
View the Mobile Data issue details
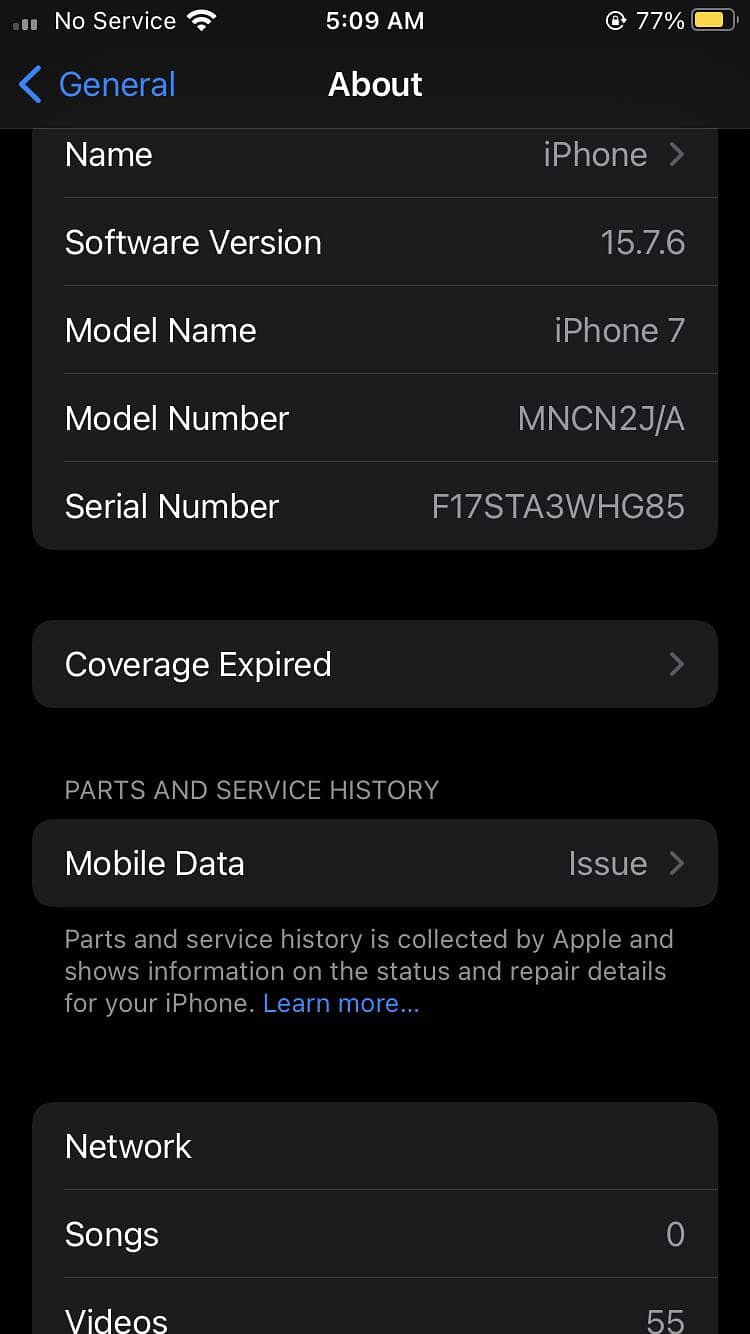pyautogui.click(x=375, y=863)
